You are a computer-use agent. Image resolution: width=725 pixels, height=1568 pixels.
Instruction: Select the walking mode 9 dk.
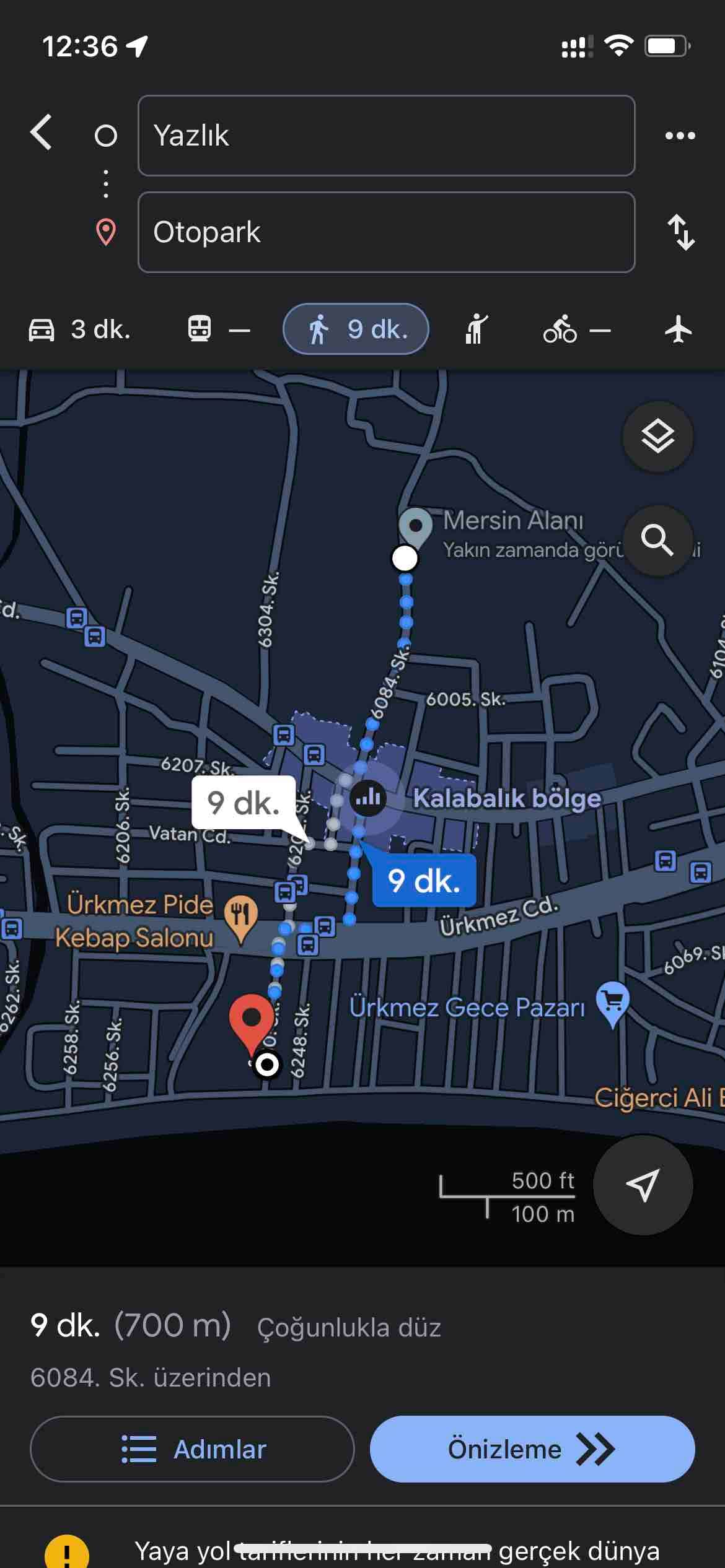356,329
